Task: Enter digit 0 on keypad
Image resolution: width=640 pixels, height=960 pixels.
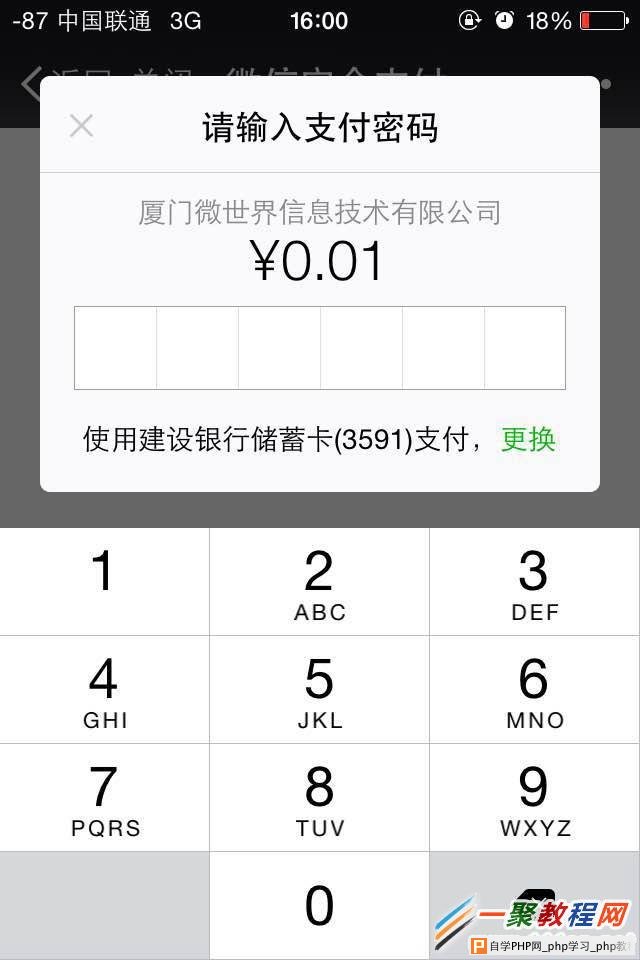Action: pos(319,905)
